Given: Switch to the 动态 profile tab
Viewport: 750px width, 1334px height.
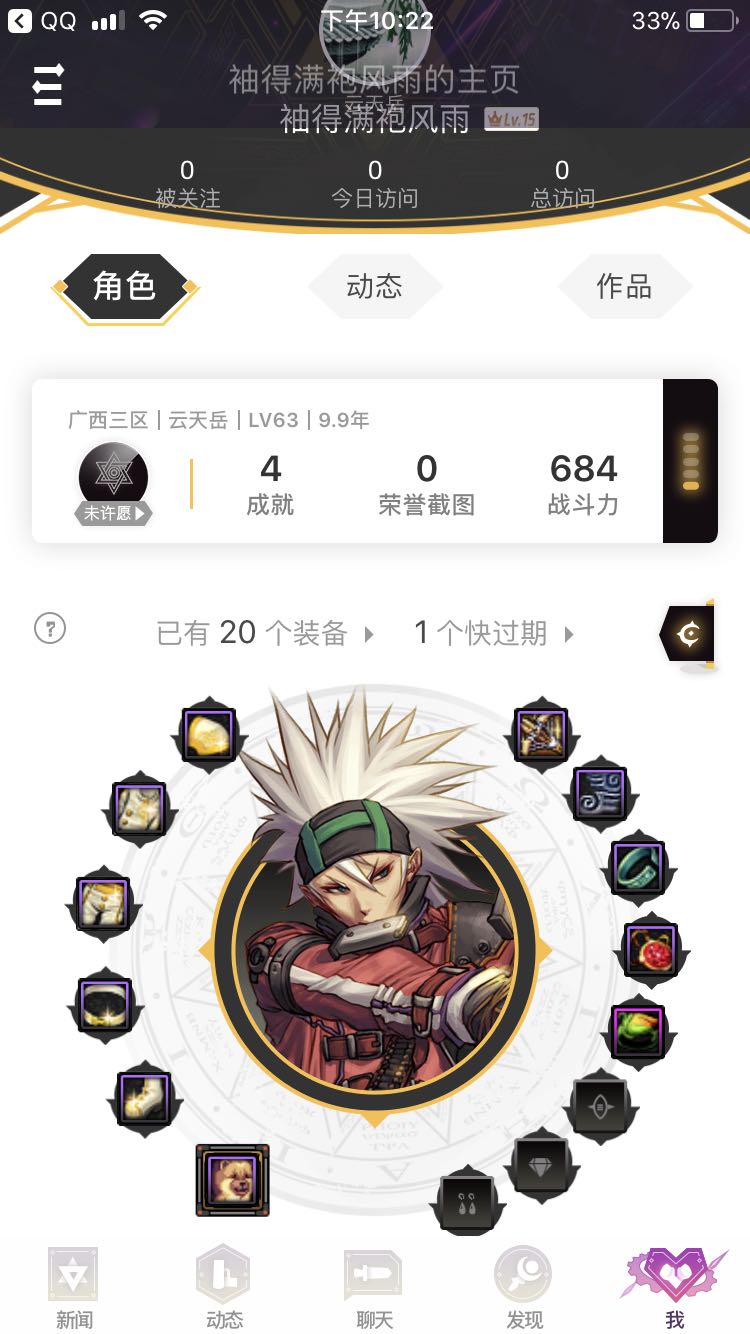Looking at the screenshot, I should point(375,287).
